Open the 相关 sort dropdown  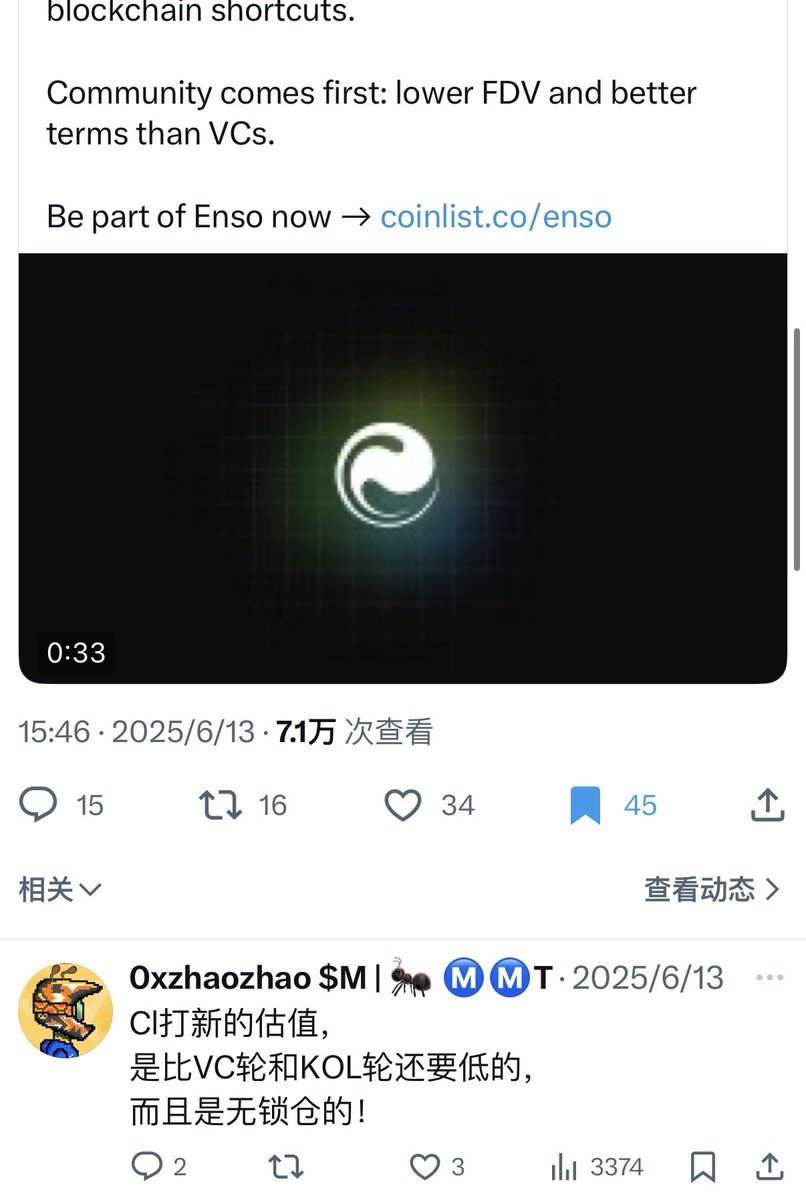(x=60, y=888)
